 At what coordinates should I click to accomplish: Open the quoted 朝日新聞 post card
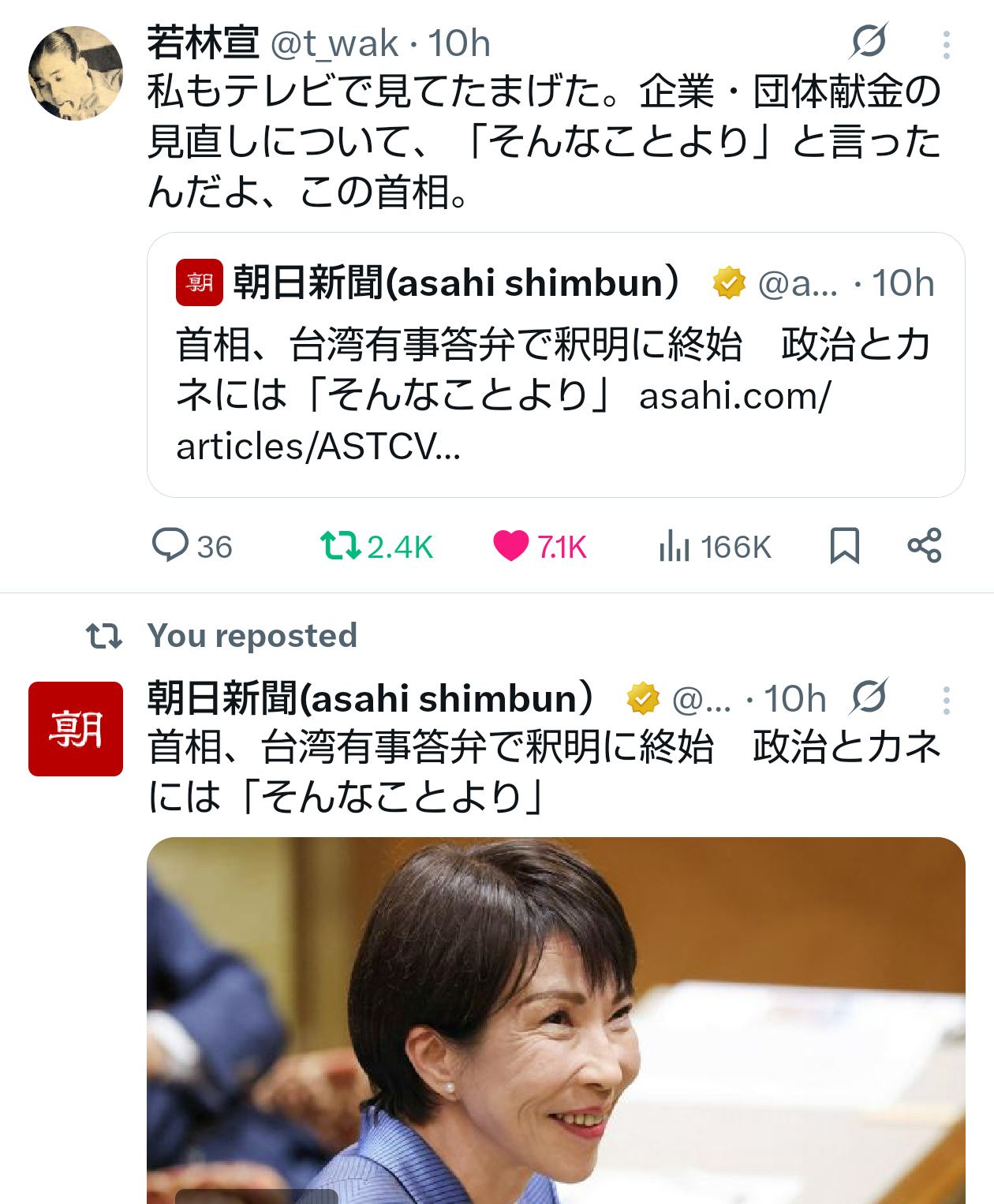[555, 365]
